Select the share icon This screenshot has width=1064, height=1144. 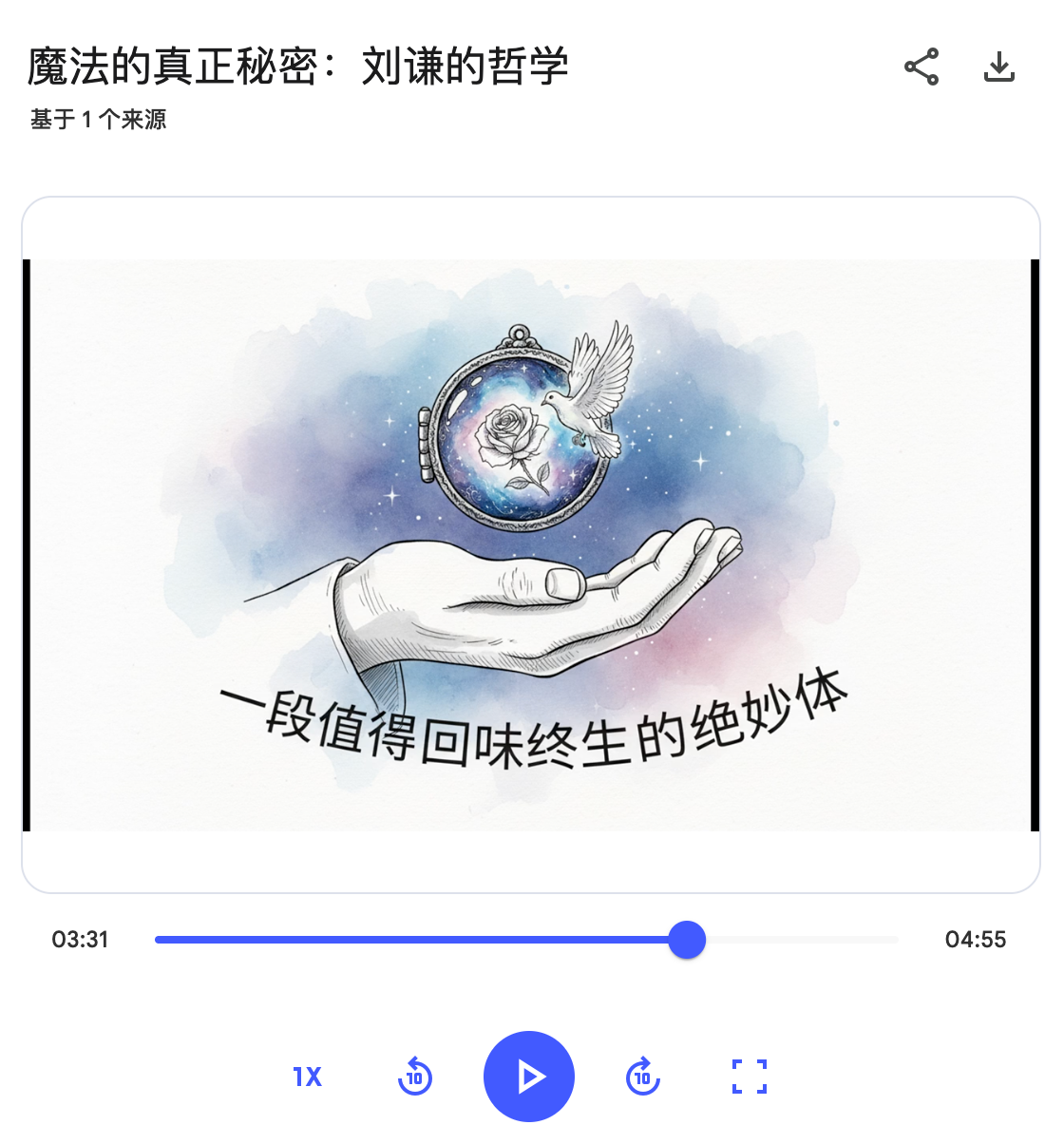[x=920, y=67]
